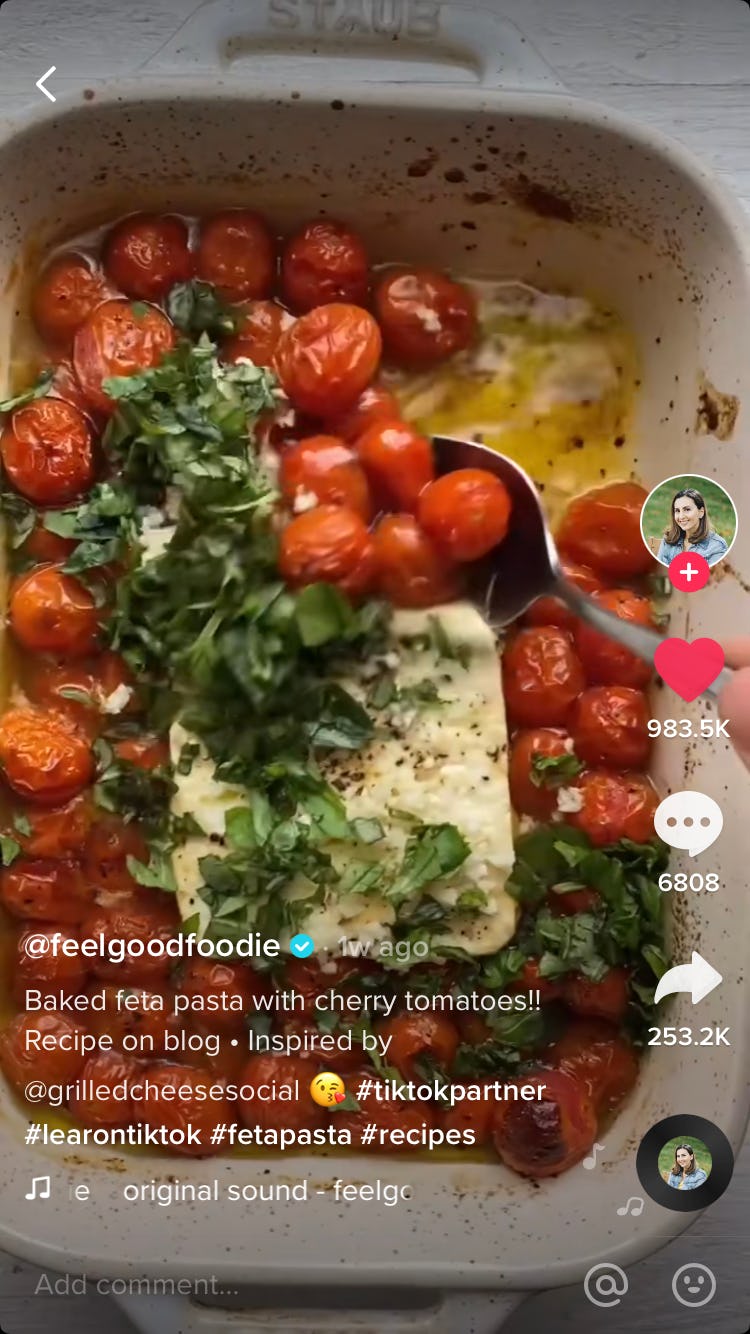This screenshot has height=1334, width=750.
Task: Open the spinning sound disc
Action: [685, 1163]
